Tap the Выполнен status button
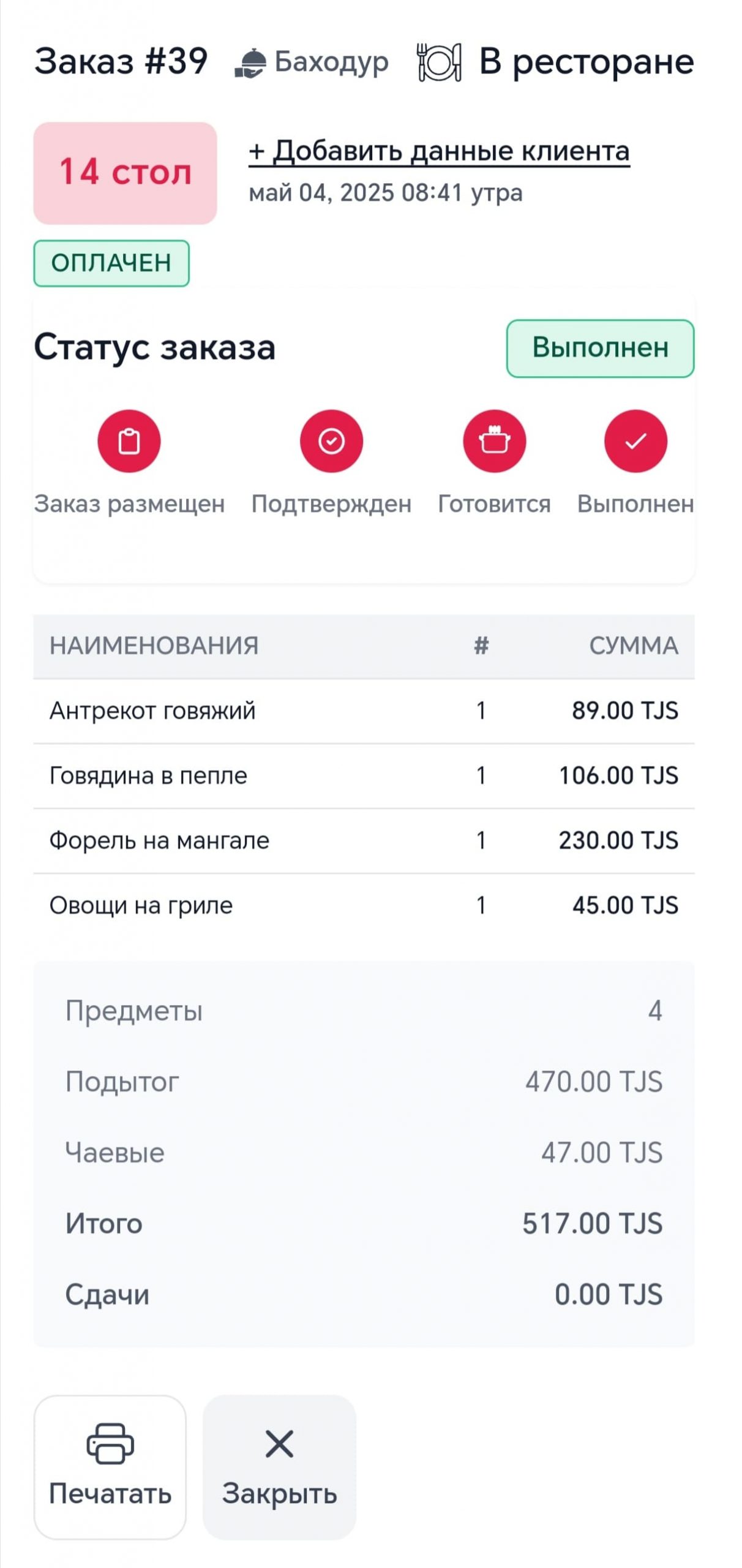 point(600,348)
